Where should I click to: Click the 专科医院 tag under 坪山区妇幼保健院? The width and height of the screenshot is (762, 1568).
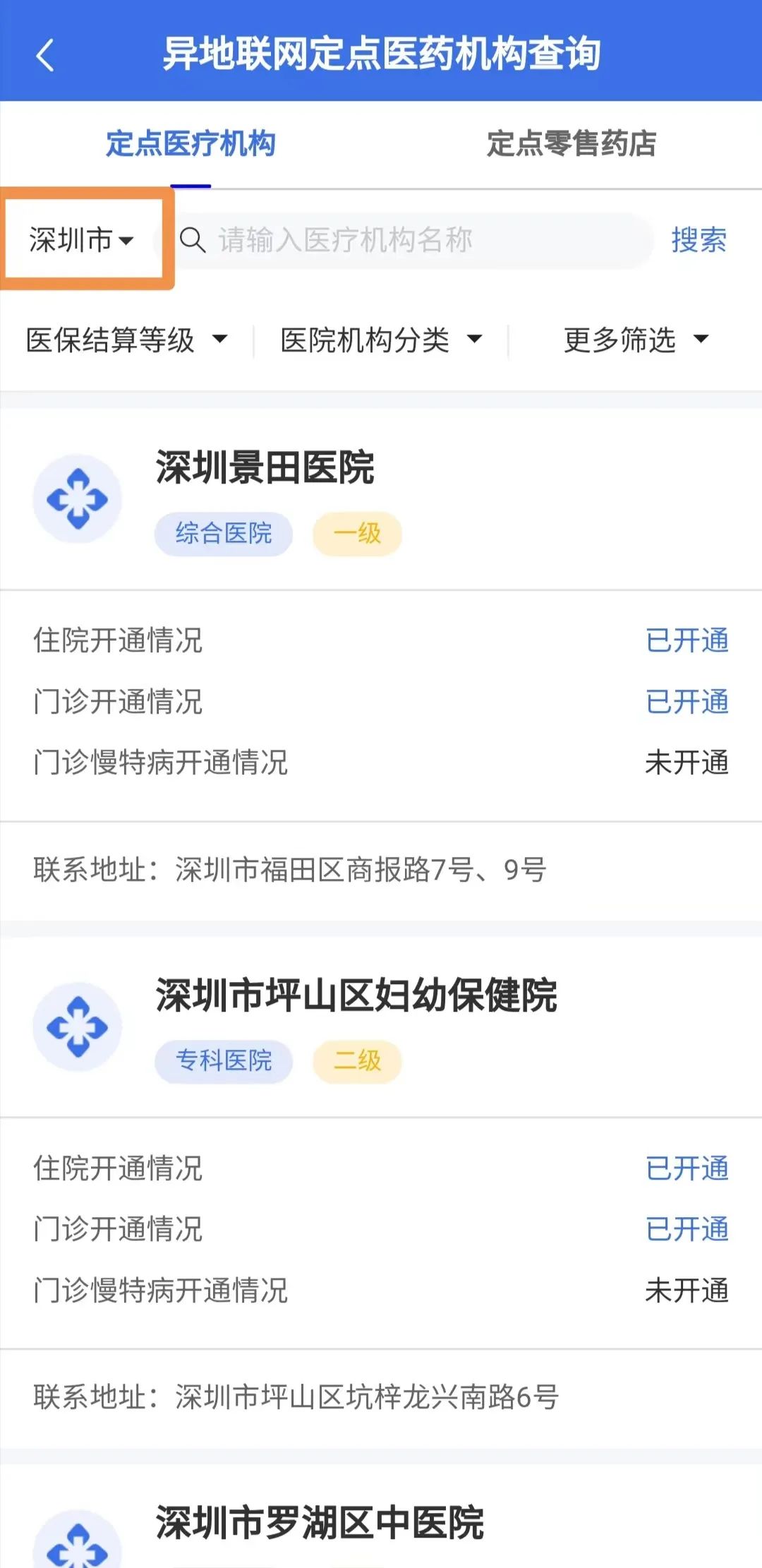pos(224,1062)
